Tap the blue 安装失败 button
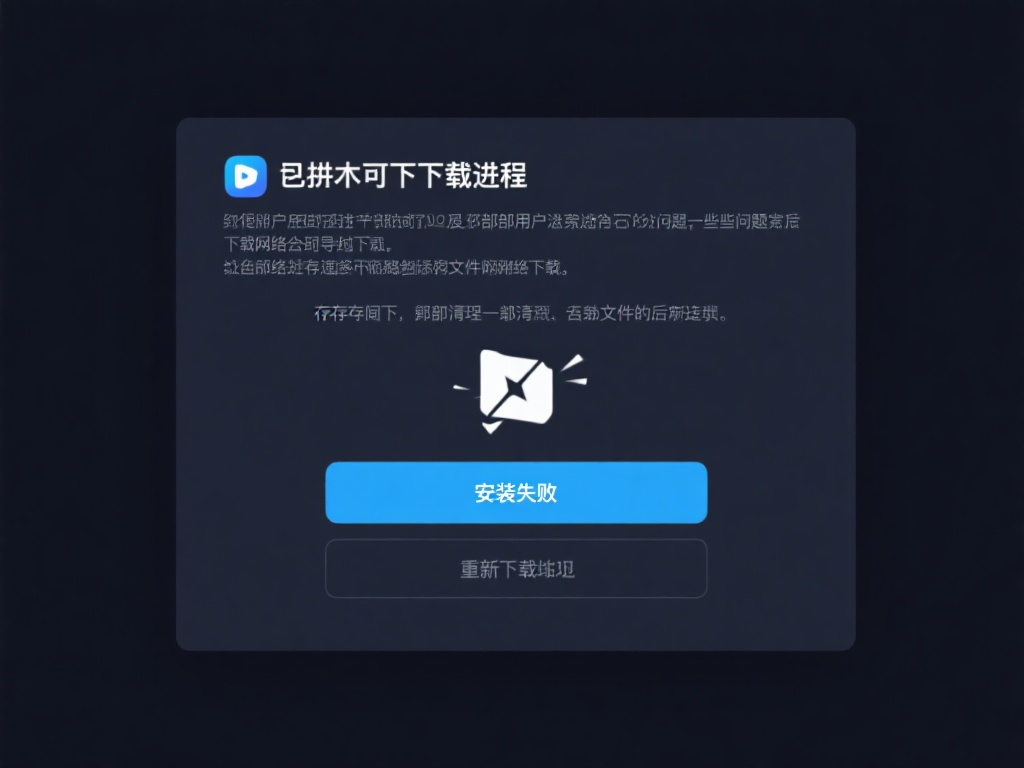This screenshot has width=1024, height=768. 516,492
